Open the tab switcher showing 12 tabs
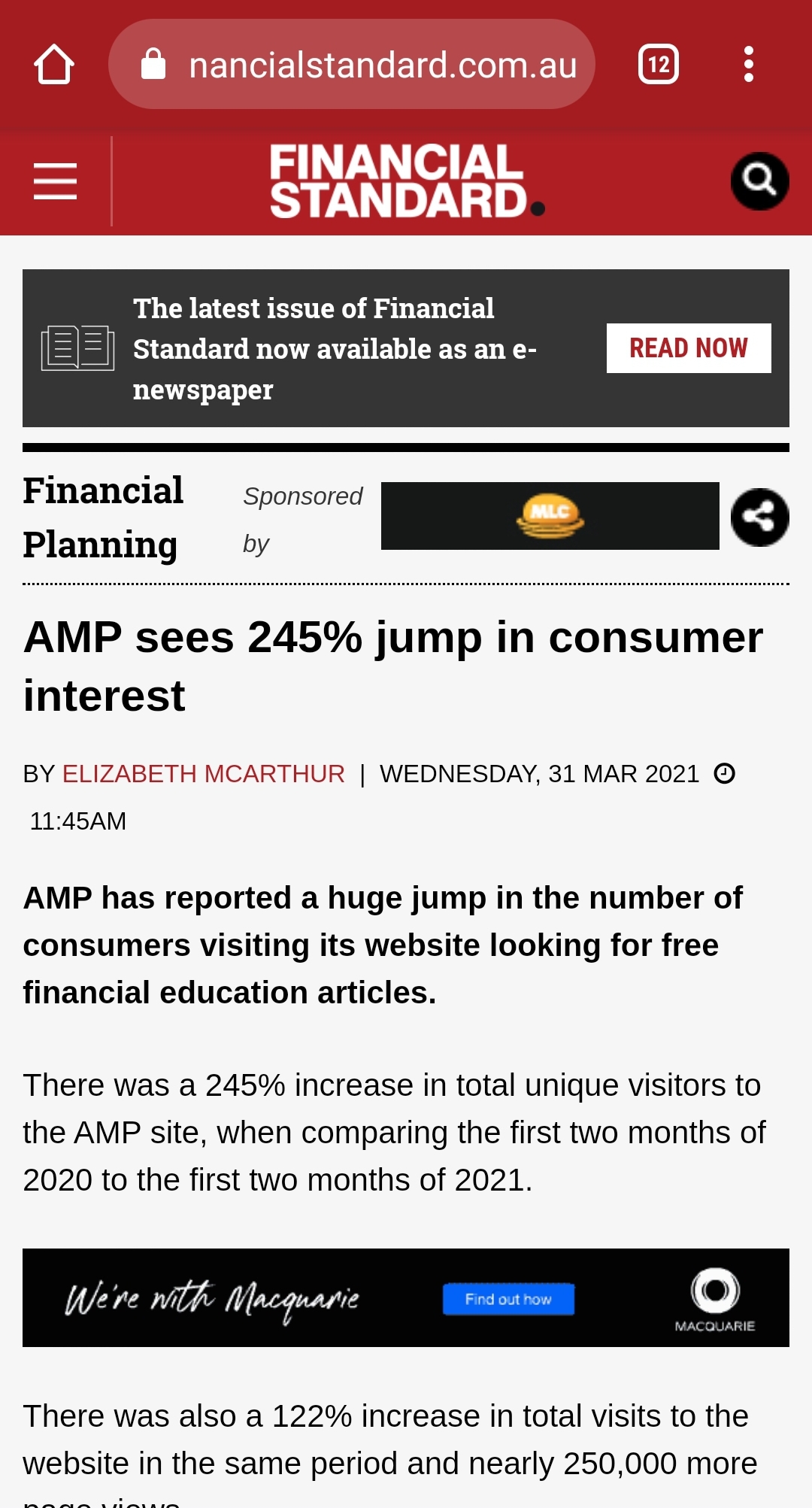 (x=659, y=65)
